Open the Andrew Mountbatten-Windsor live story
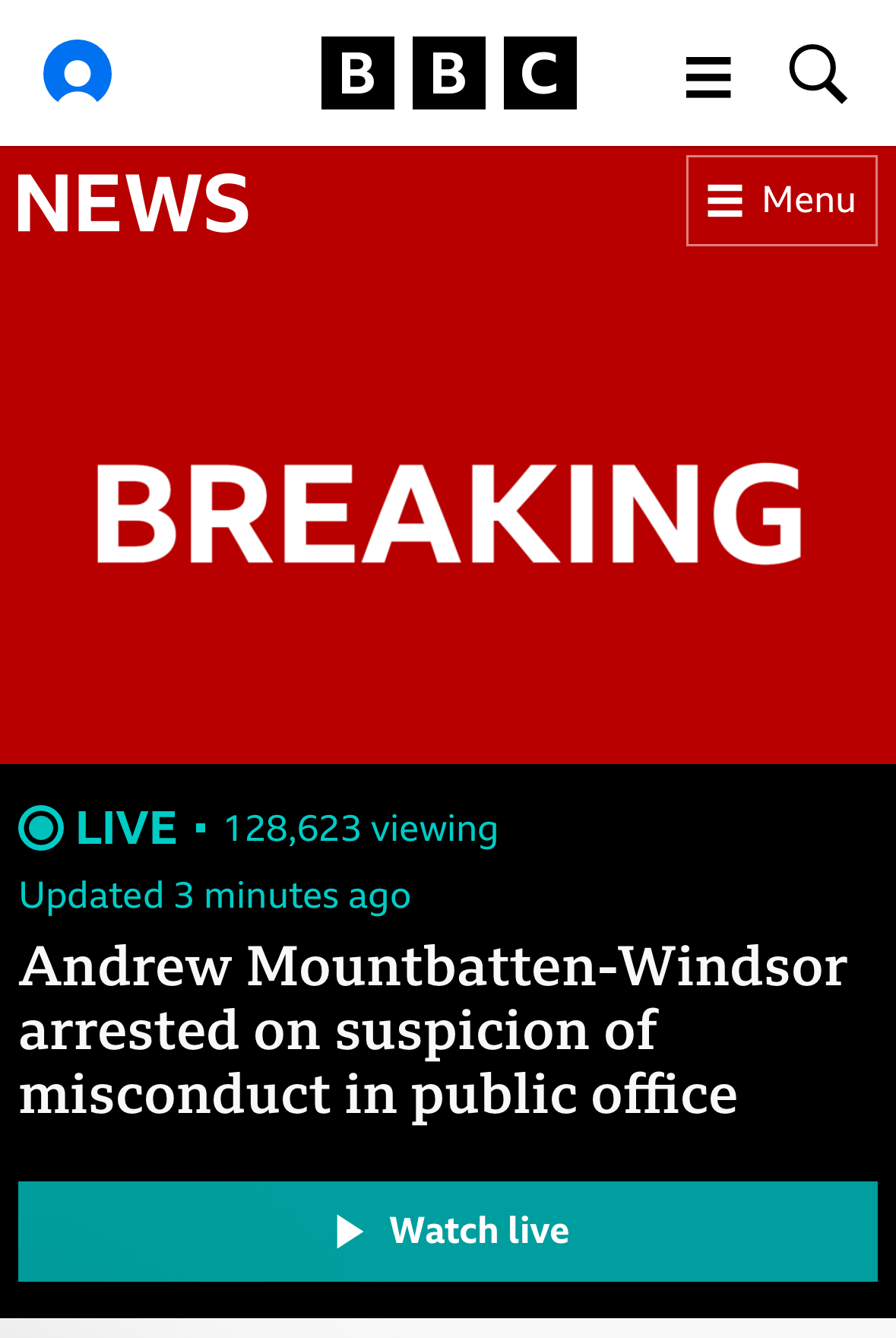This screenshot has height=1338, width=896. pyautogui.click(x=433, y=1030)
